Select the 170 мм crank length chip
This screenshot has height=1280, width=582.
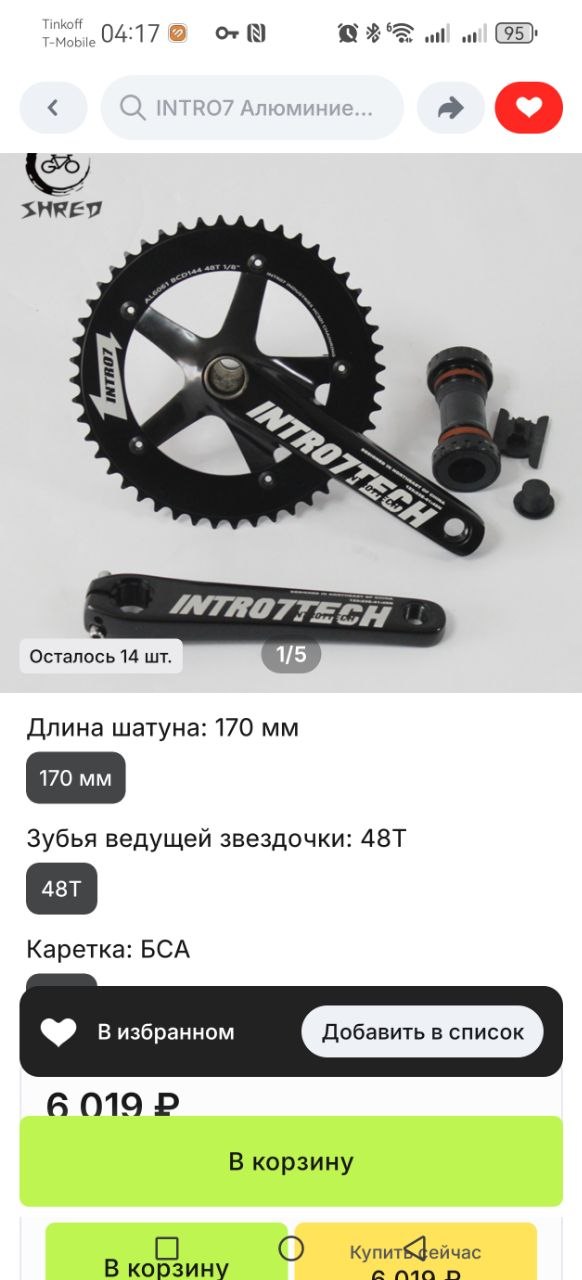click(76, 778)
